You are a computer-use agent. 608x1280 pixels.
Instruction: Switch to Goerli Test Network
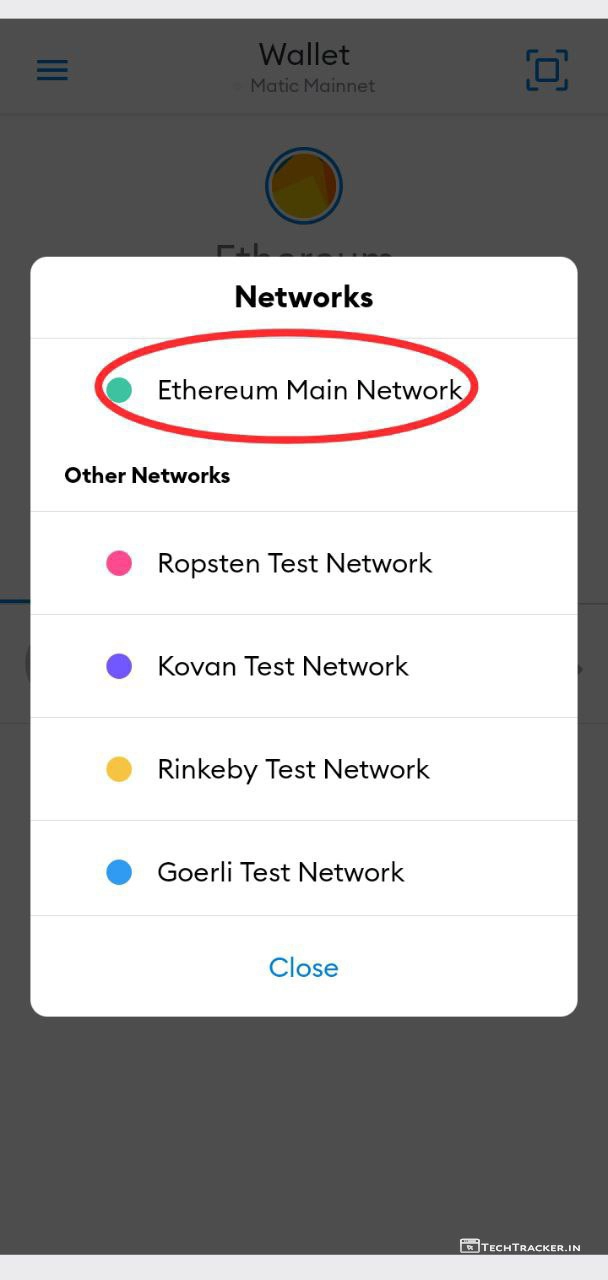(281, 872)
